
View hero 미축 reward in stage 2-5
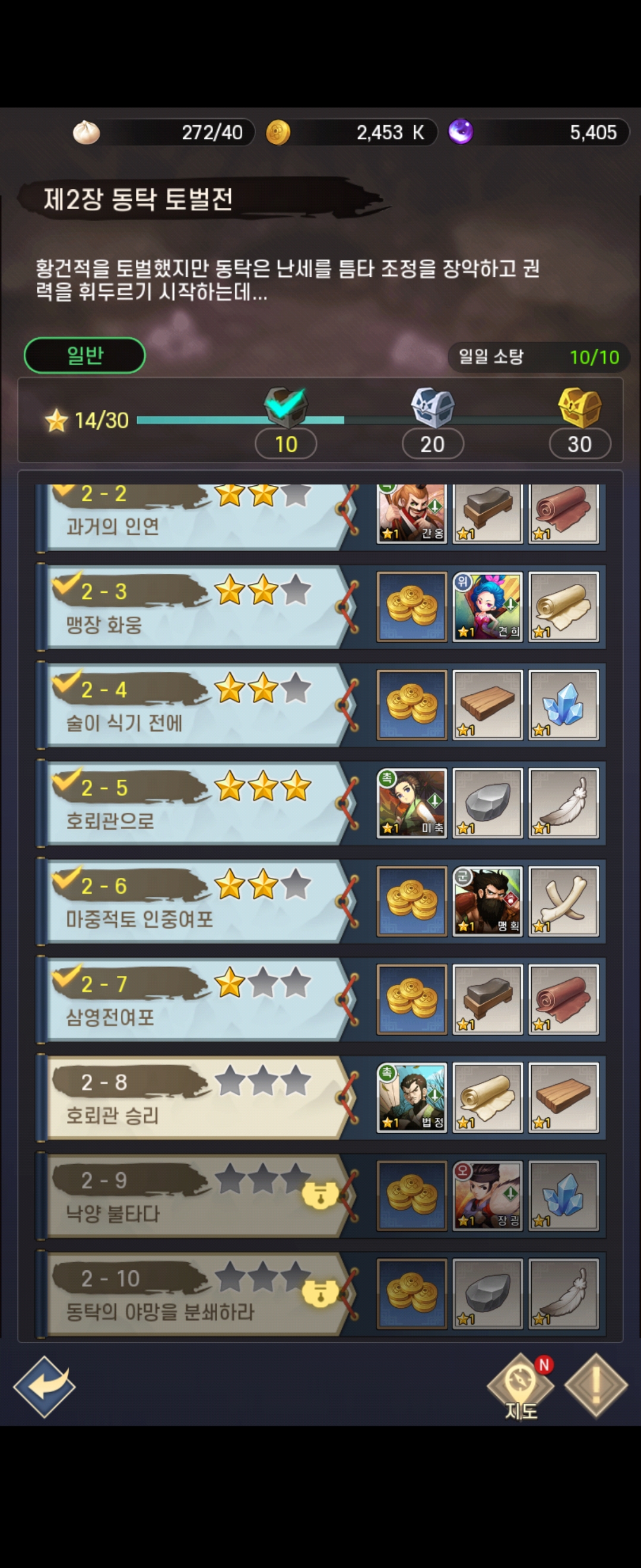pyautogui.click(x=412, y=804)
